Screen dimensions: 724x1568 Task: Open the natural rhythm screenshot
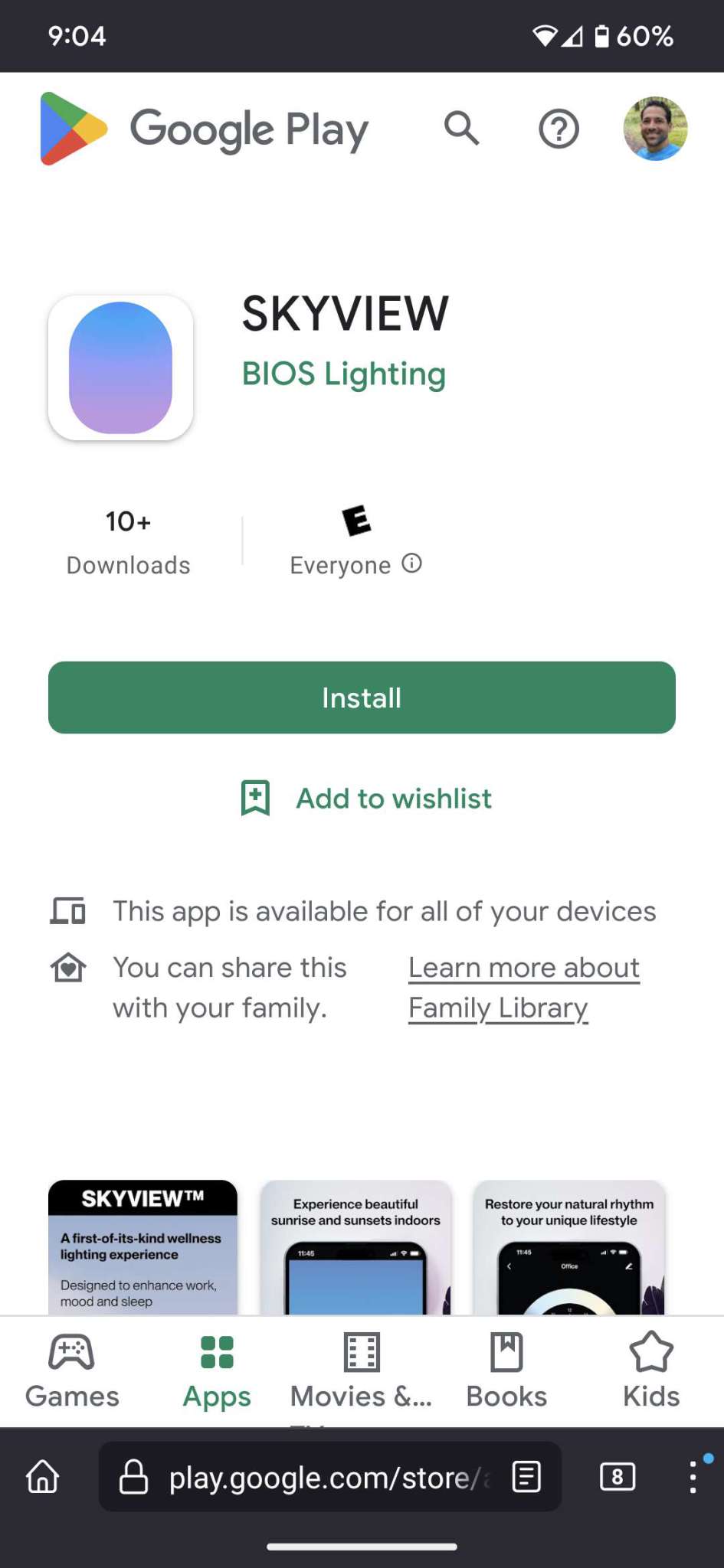click(x=568, y=1247)
